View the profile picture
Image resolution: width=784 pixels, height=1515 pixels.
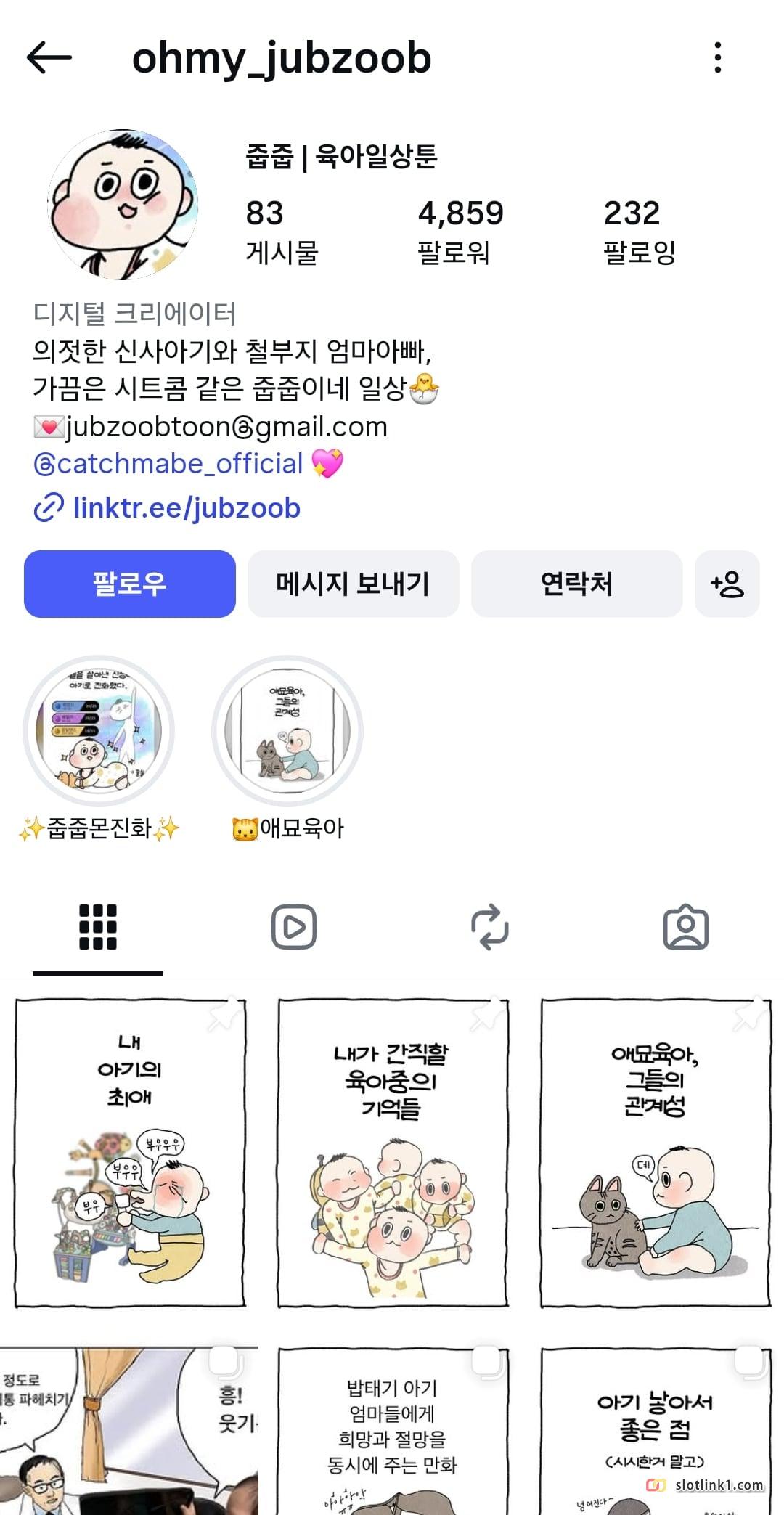(x=123, y=205)
